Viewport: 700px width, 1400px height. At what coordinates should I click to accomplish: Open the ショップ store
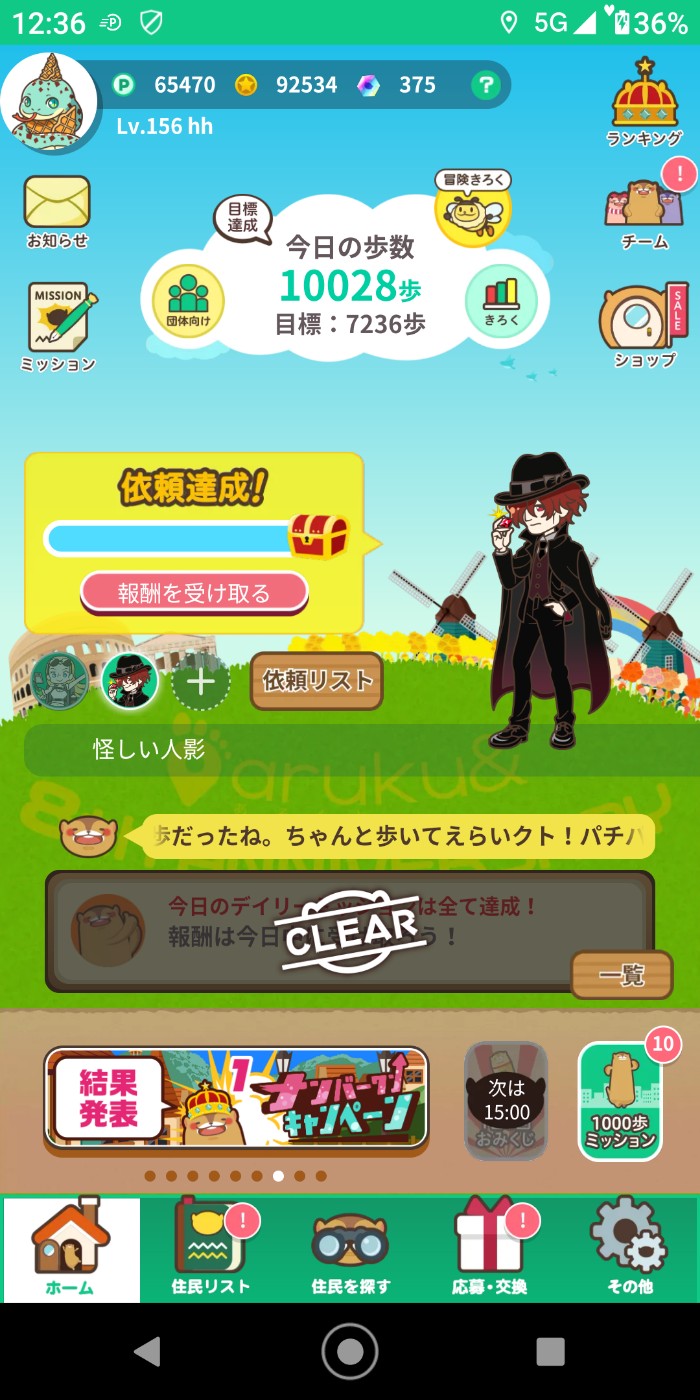pyautogui.click(x=644, y=326)
